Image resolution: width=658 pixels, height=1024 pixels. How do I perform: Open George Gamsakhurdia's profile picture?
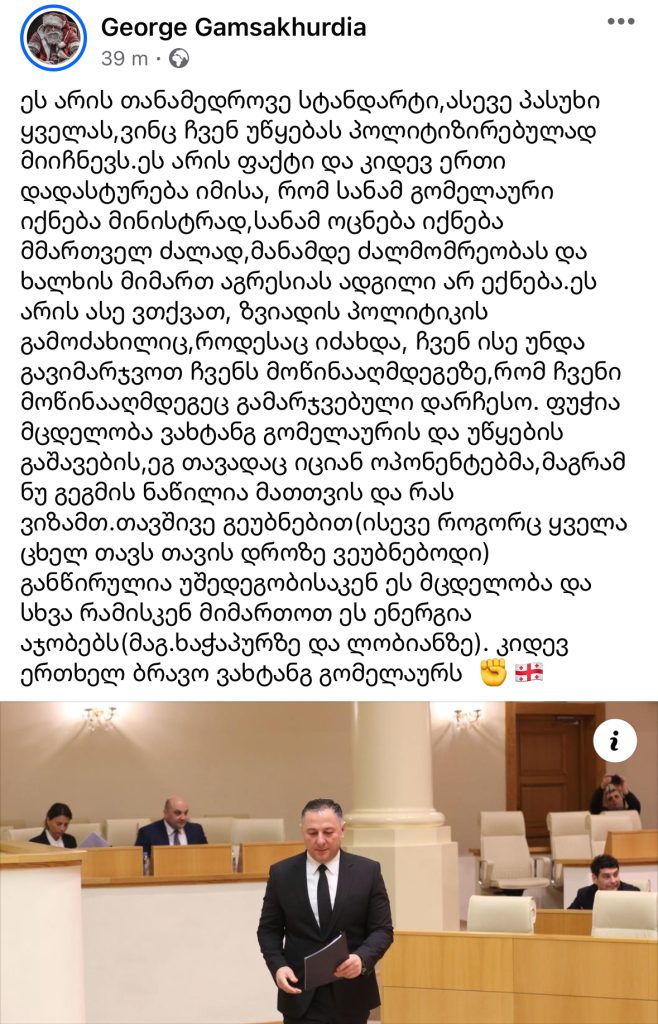pos(54,38)
